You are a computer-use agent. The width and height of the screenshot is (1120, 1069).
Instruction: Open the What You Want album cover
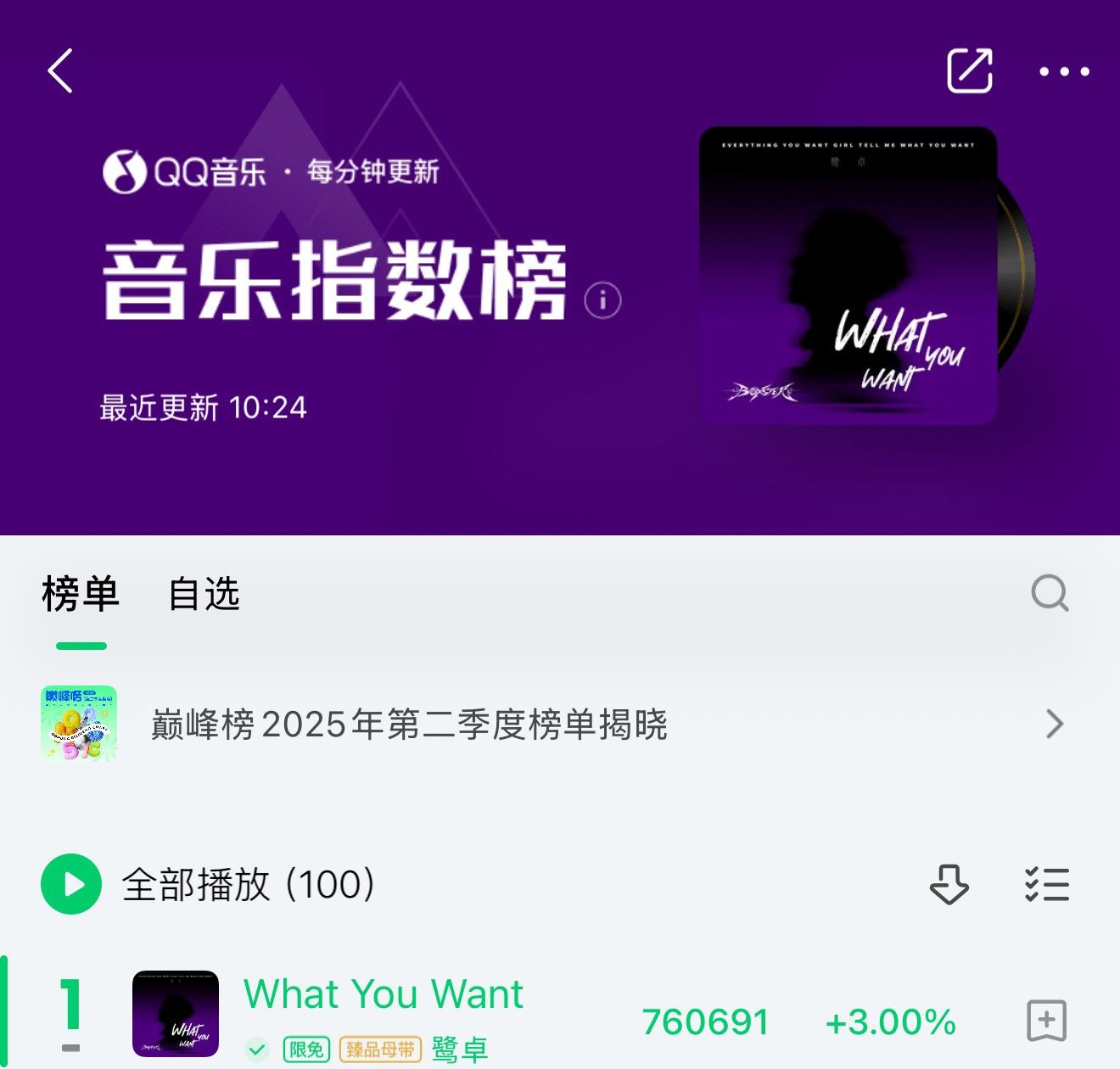click(848, 276)
